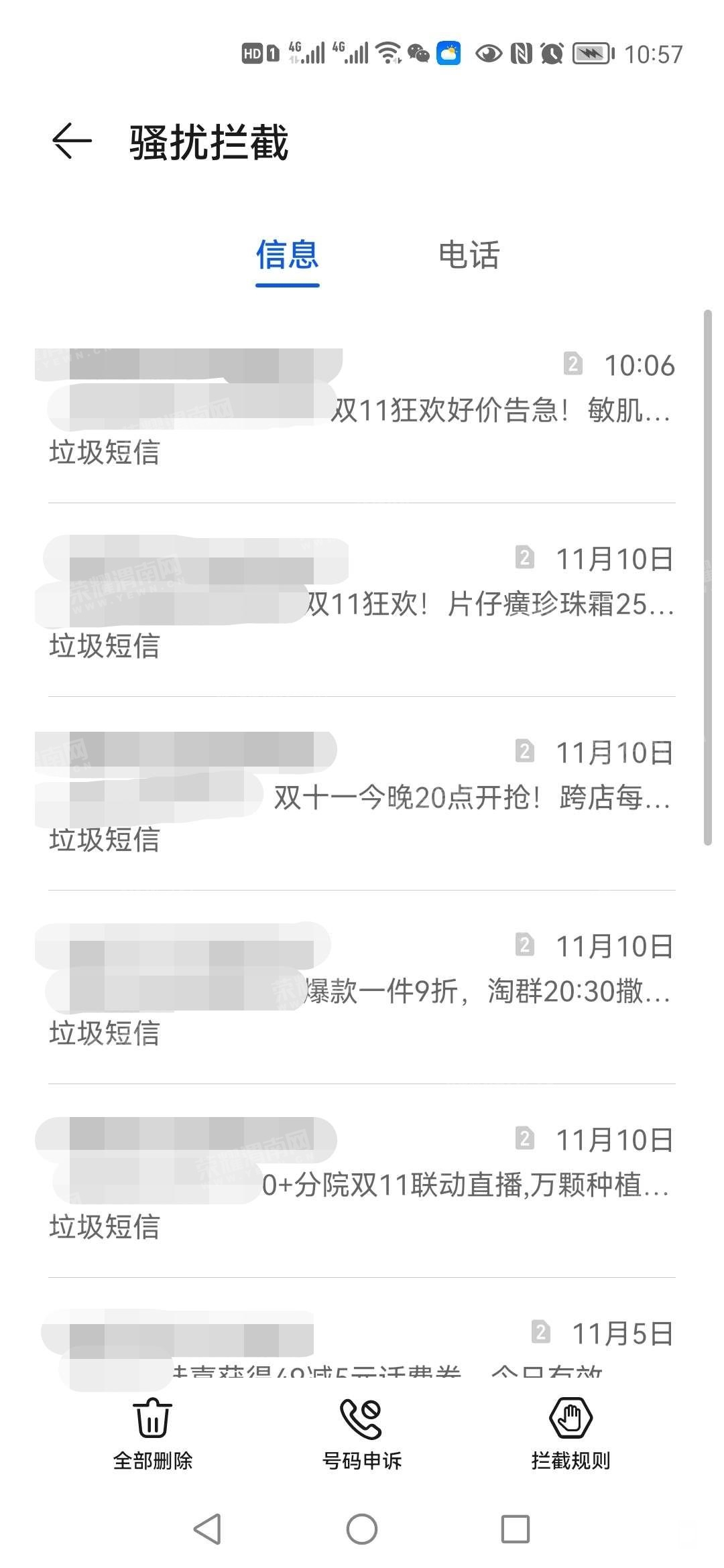Viewport: 724px width, 1568px height.
Task: View the 双十一今晚20点开抢 message
Action: [362, 796]
